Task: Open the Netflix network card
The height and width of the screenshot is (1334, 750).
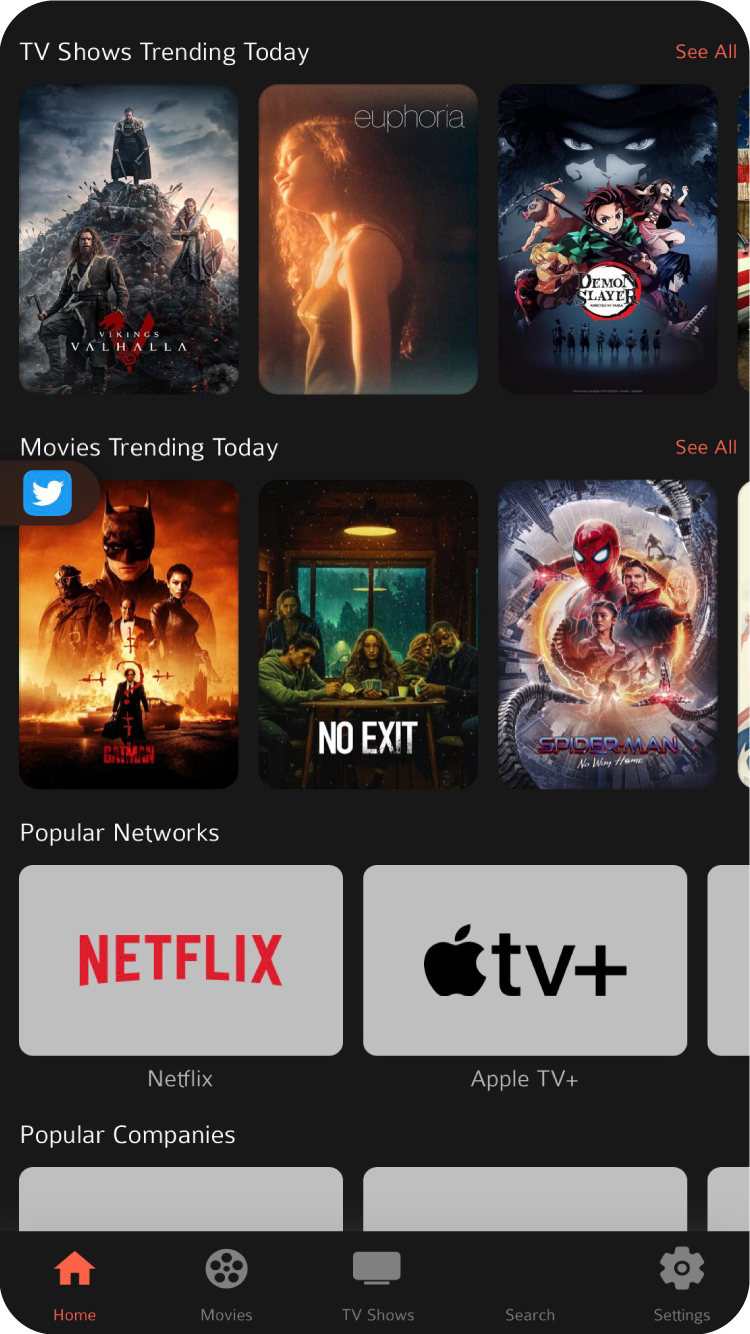Action: (181, 960)
